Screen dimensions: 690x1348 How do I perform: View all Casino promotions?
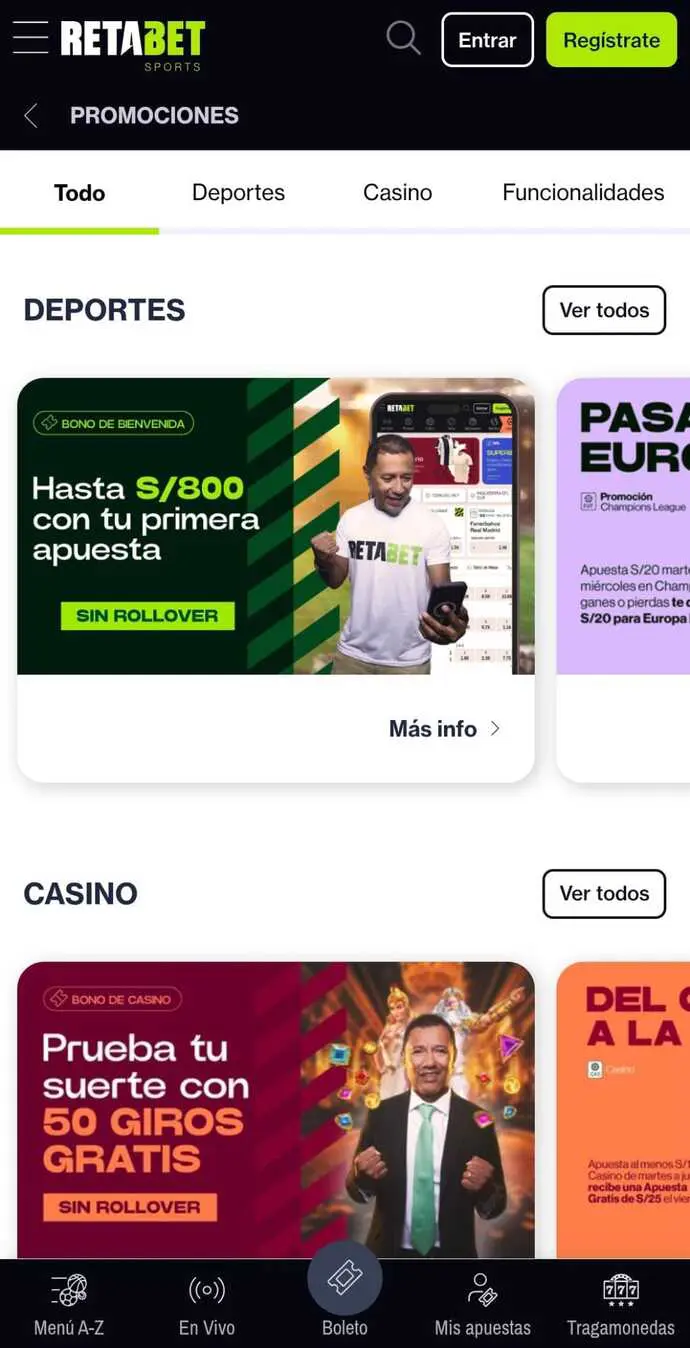click(x=603, y=893)
